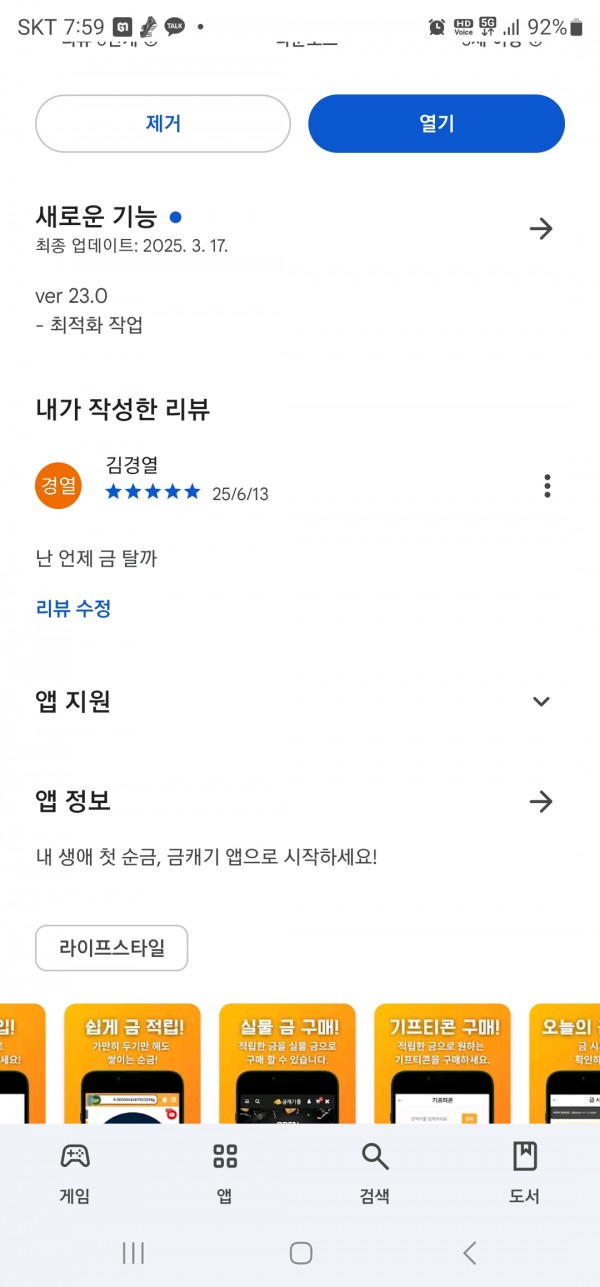Expand the 앱 지원 section
The height and width of the screenshot is (1287, 600).
541,701
